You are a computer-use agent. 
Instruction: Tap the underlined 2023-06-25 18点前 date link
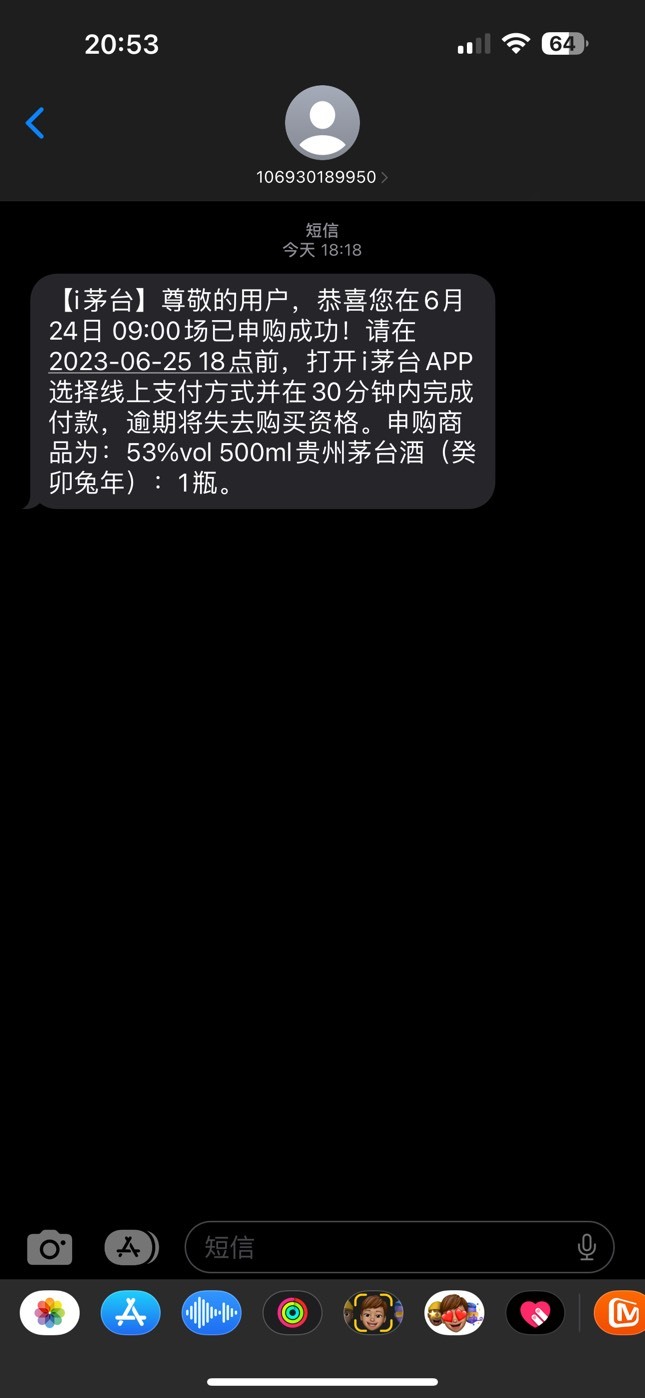point(151,361)
